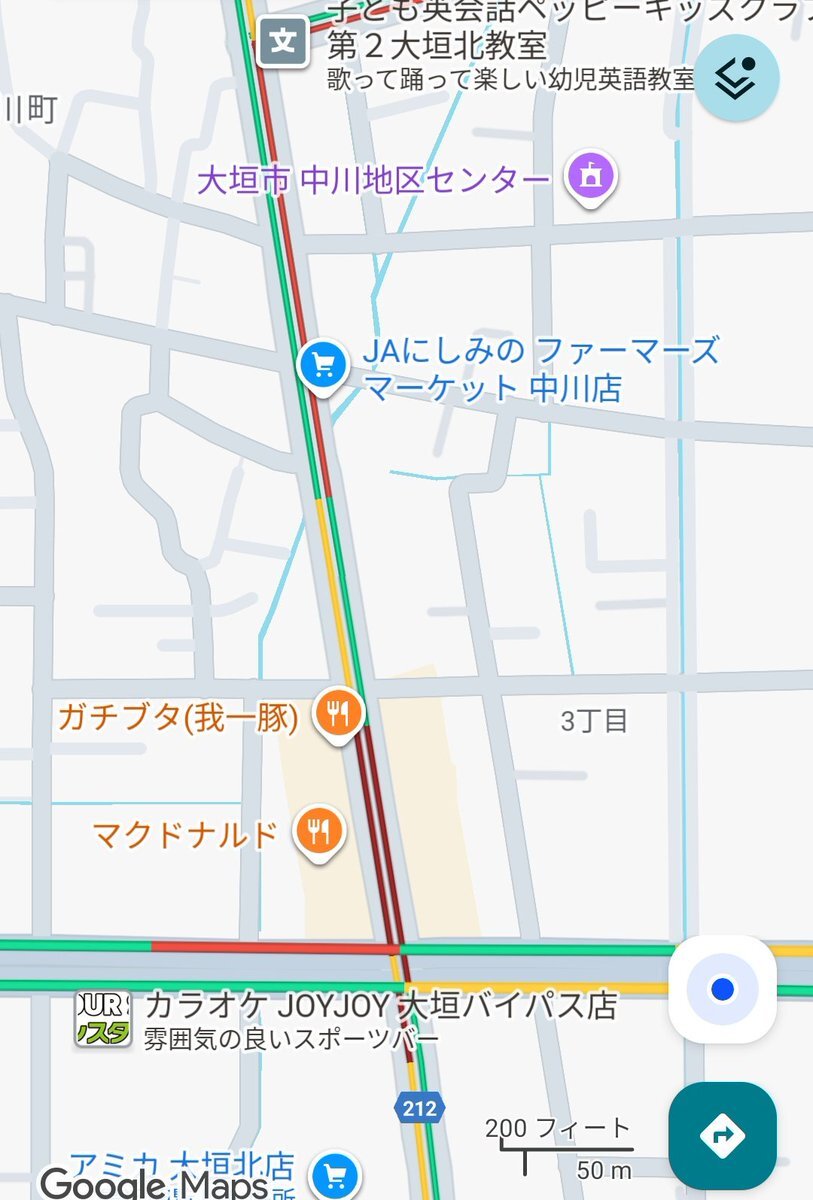Start directions with the teal arrow button
The height and width of the screenshot is (1200, 813).
pos(722,1135)
